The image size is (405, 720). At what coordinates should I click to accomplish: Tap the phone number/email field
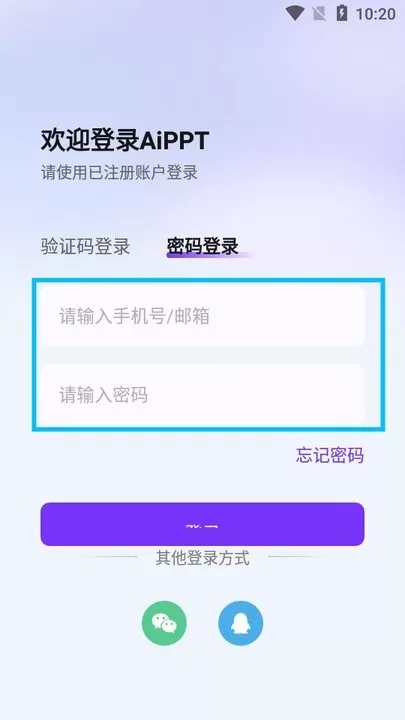[202, 316]
